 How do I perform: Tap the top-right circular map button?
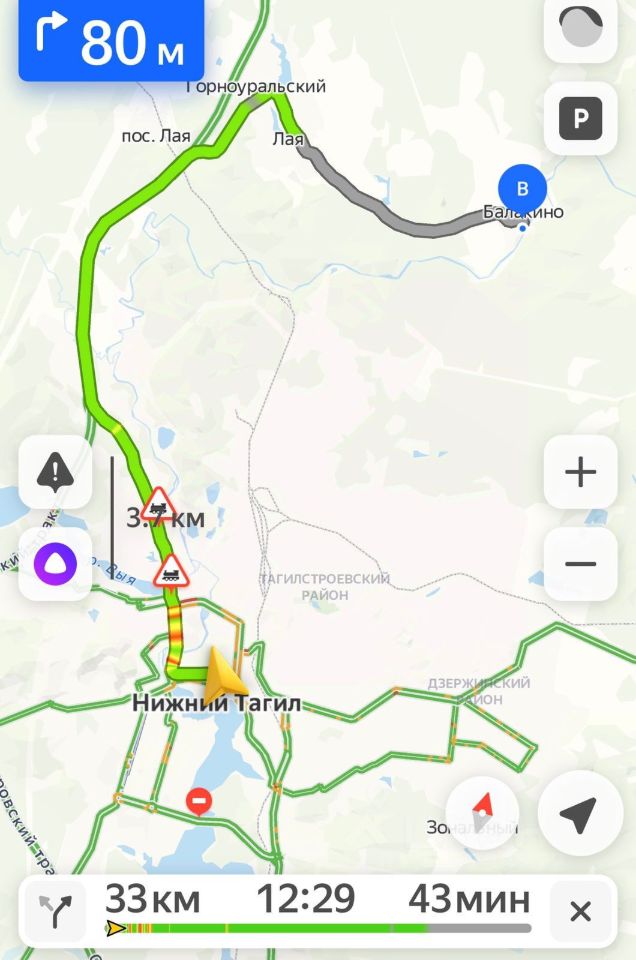[x=580, y=28]
